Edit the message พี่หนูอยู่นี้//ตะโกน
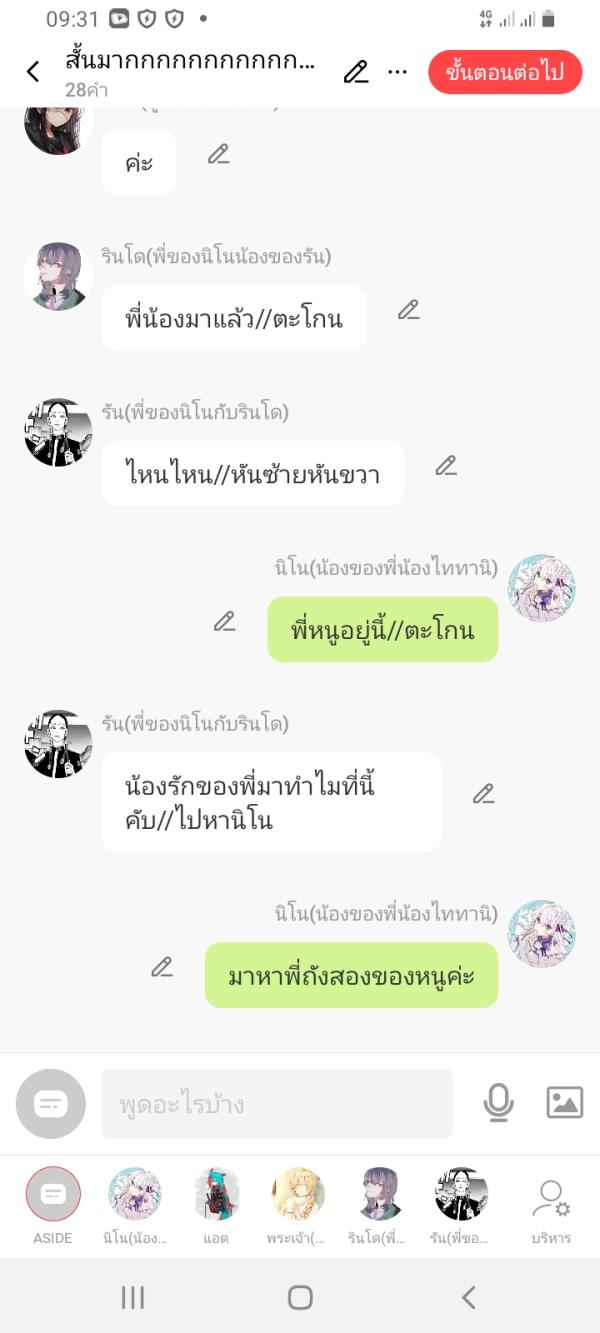Viewport: 600px width, 1333px height. tap(225, 621)
